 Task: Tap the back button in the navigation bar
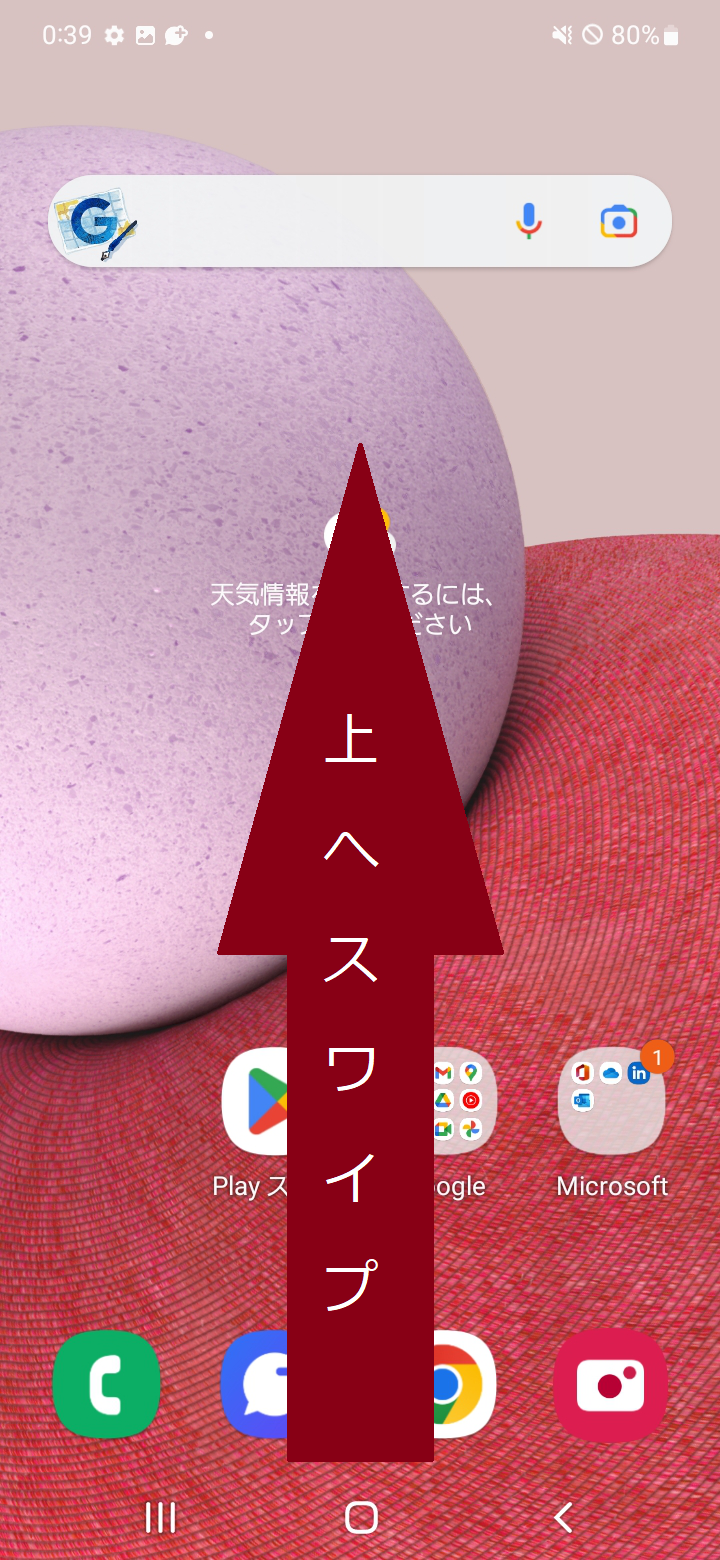[563, 1517]
